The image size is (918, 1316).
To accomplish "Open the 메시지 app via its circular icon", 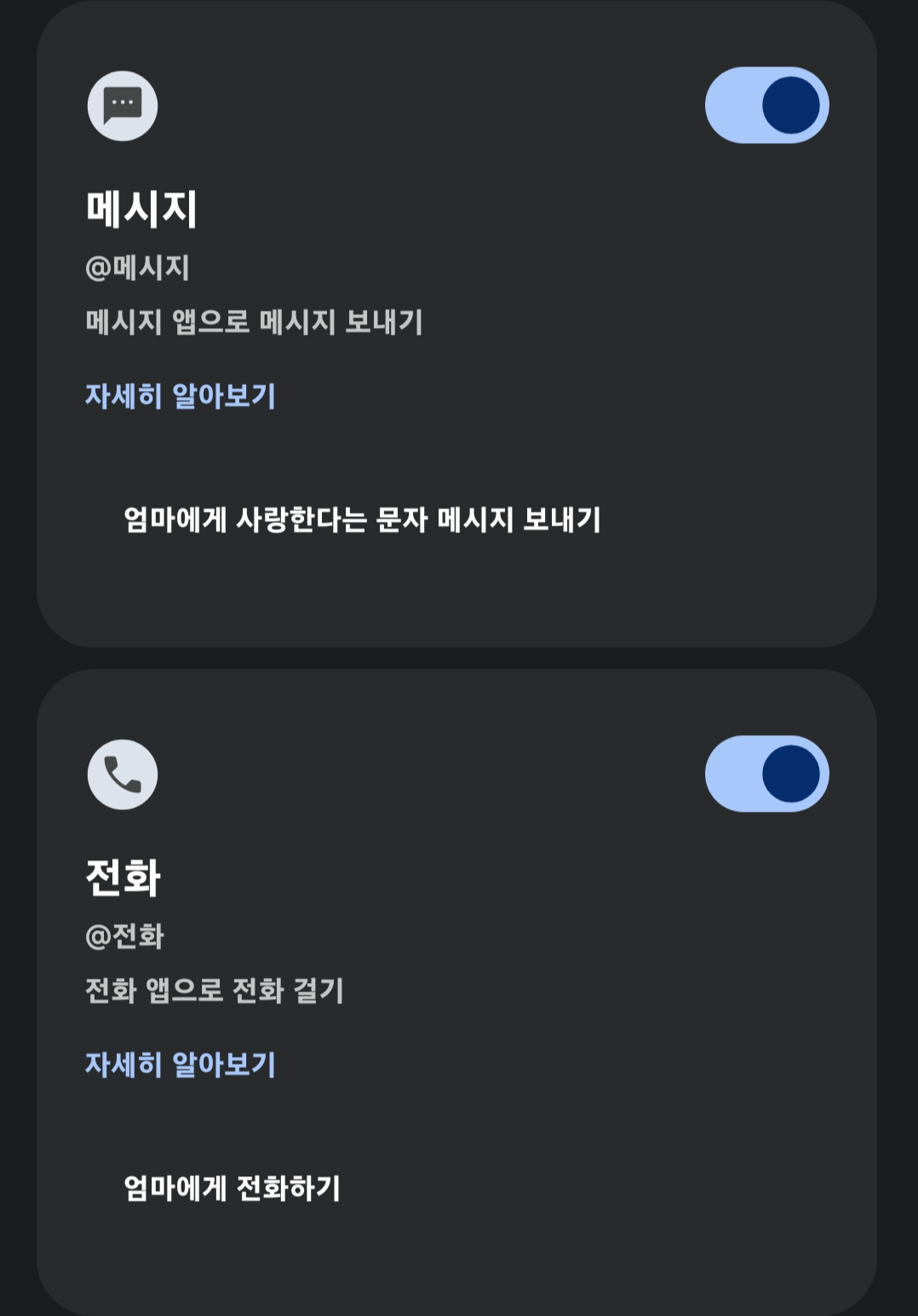I will tap(122, 104).
